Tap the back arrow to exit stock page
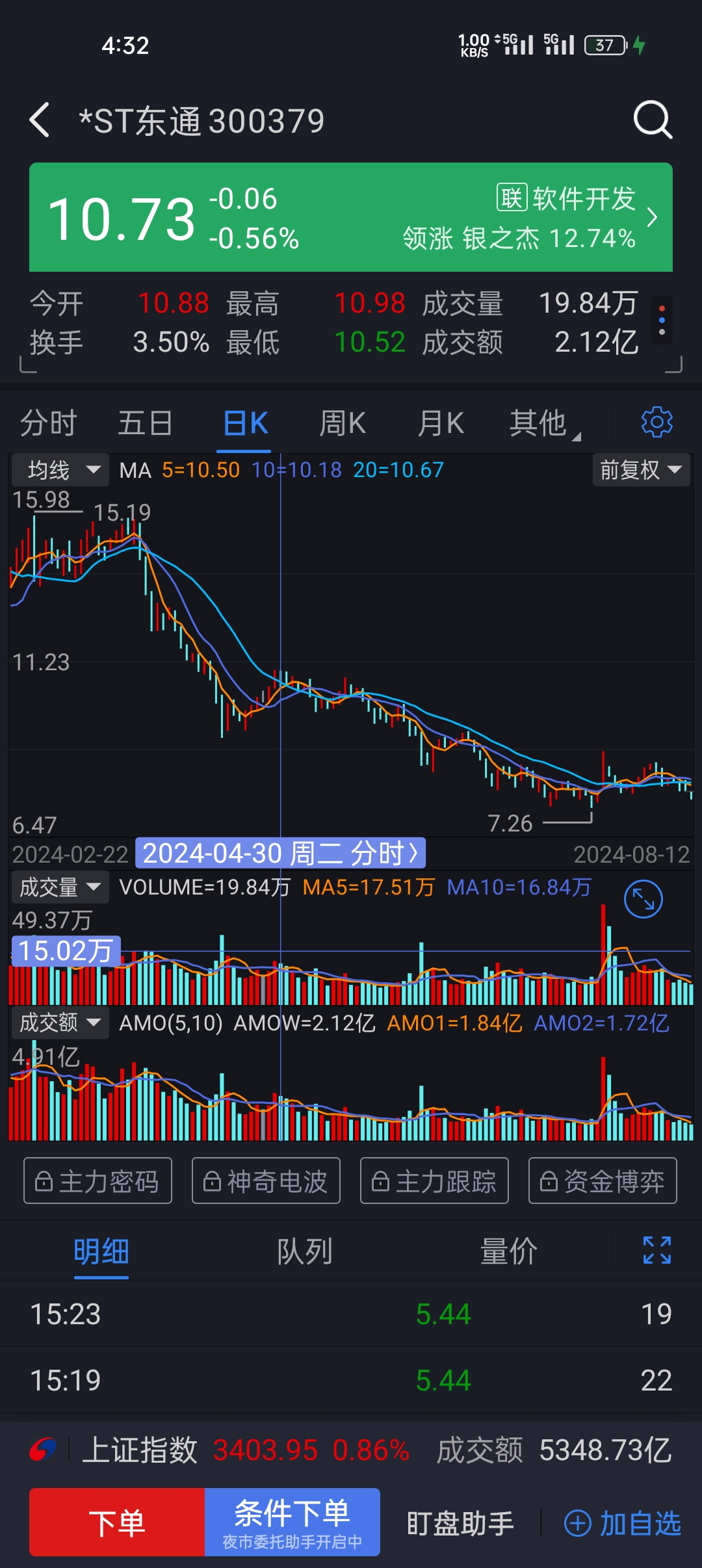Viewport: 702px width, 1568px height. (40, 121)
